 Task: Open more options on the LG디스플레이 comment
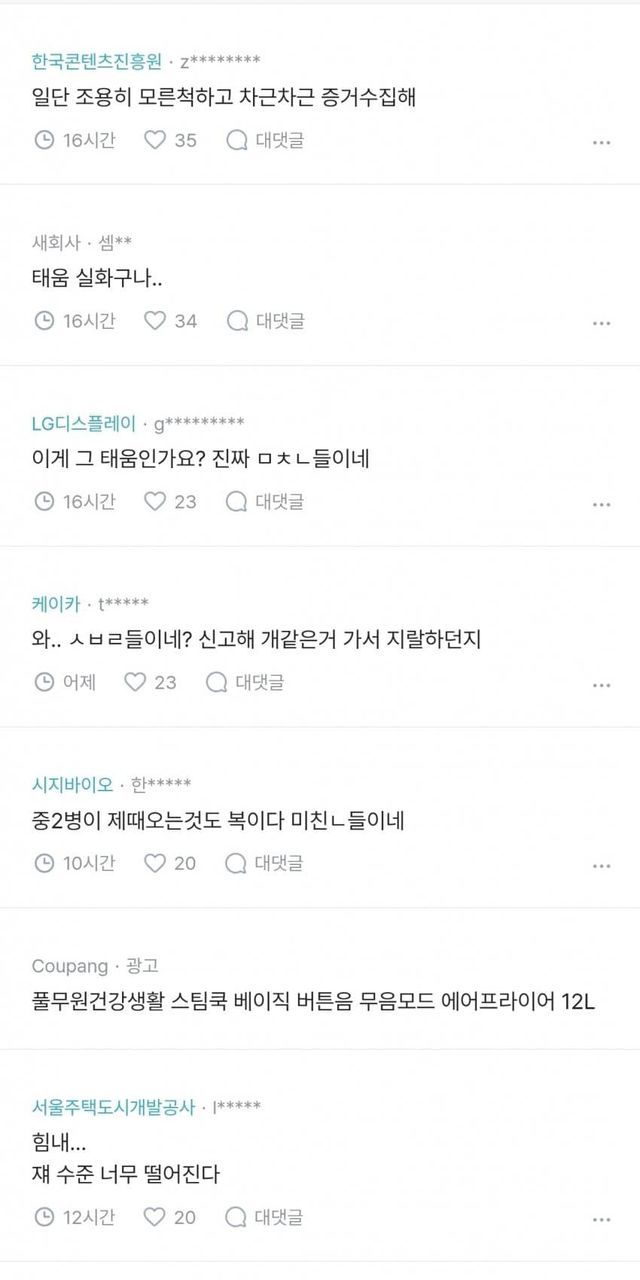601,504
